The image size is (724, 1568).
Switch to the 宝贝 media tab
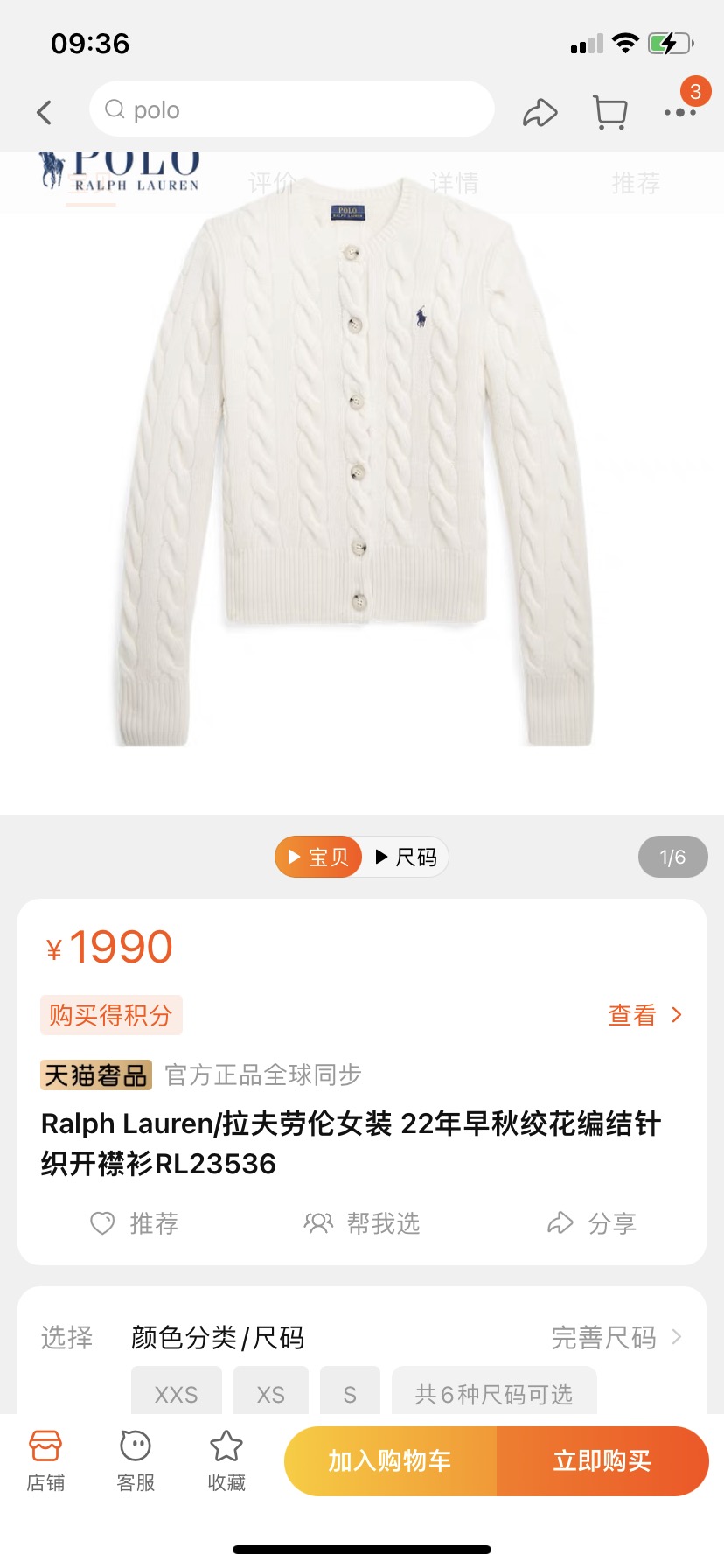point(319,857)
